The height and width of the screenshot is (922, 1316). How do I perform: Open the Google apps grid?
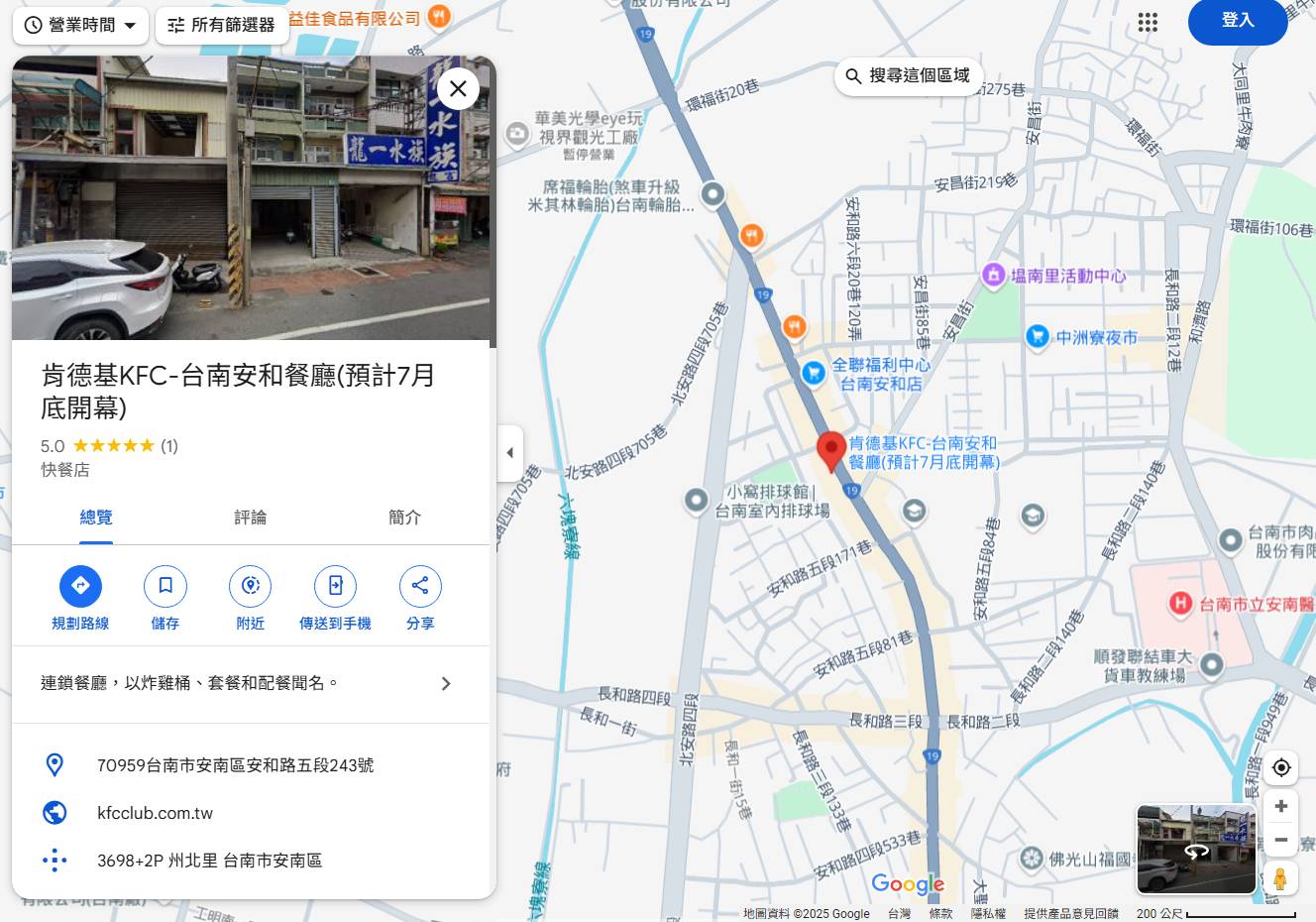pos(1148,22)
